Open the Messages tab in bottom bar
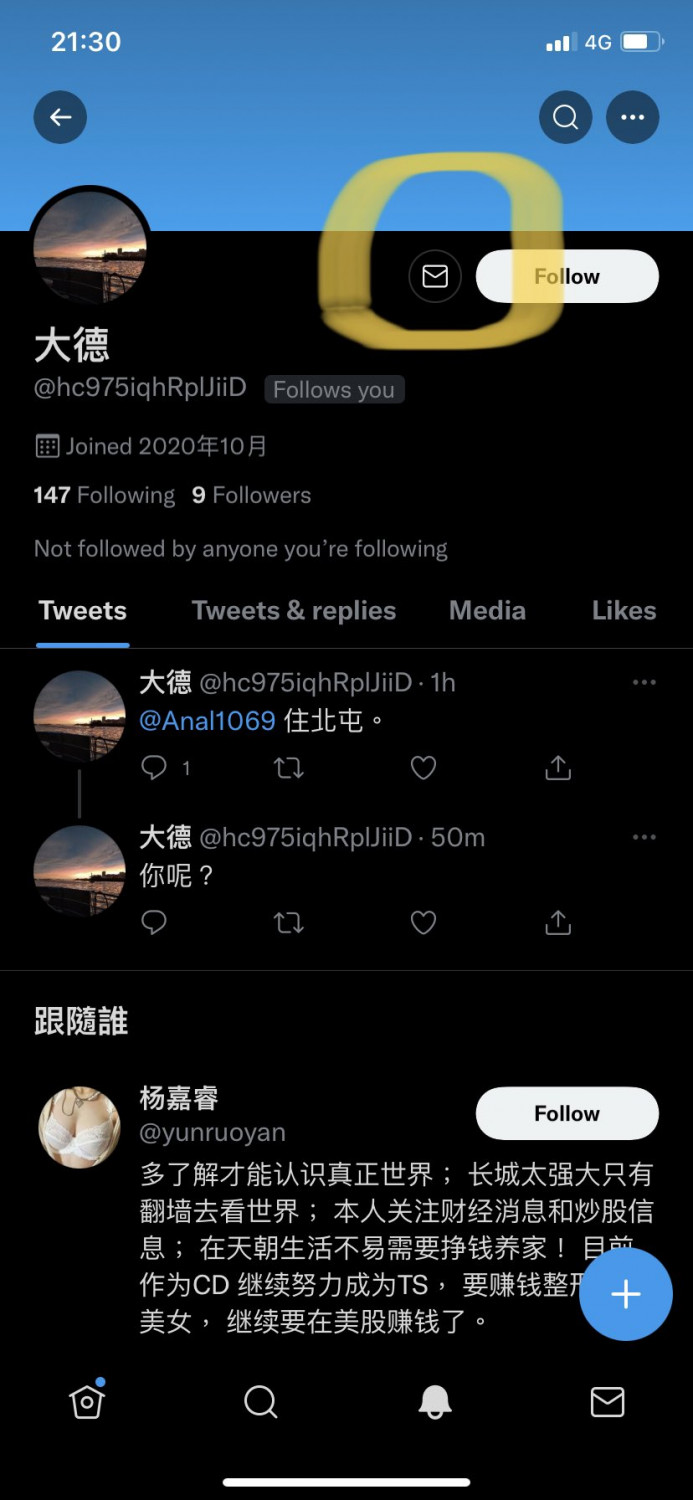Viewport: 693px width, 1500px height. click(607, 1402)
